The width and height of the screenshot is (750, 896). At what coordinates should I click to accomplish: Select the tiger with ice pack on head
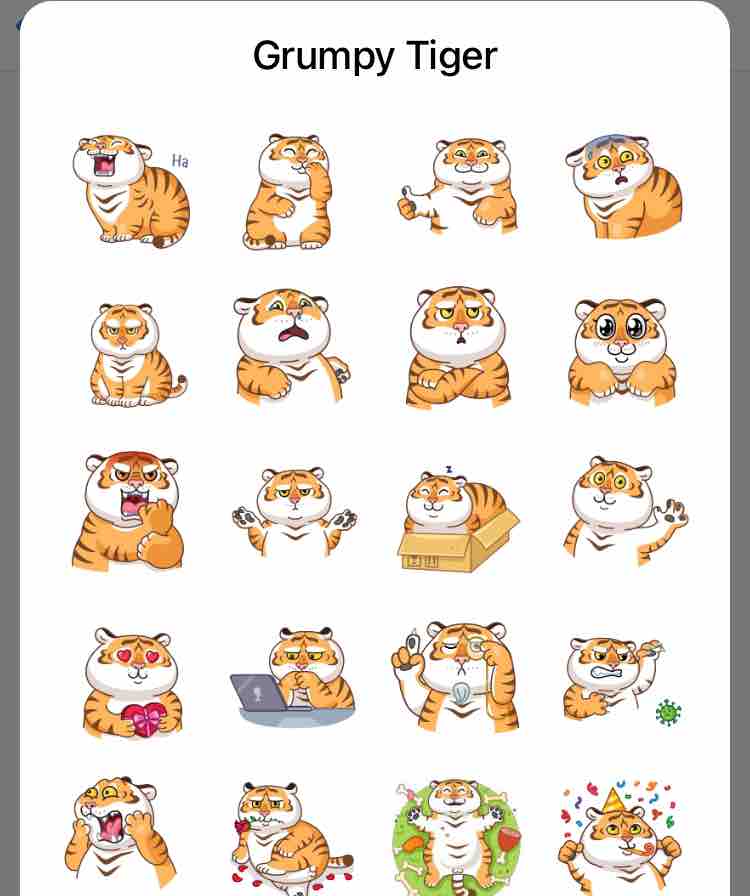tap(622, 186)
